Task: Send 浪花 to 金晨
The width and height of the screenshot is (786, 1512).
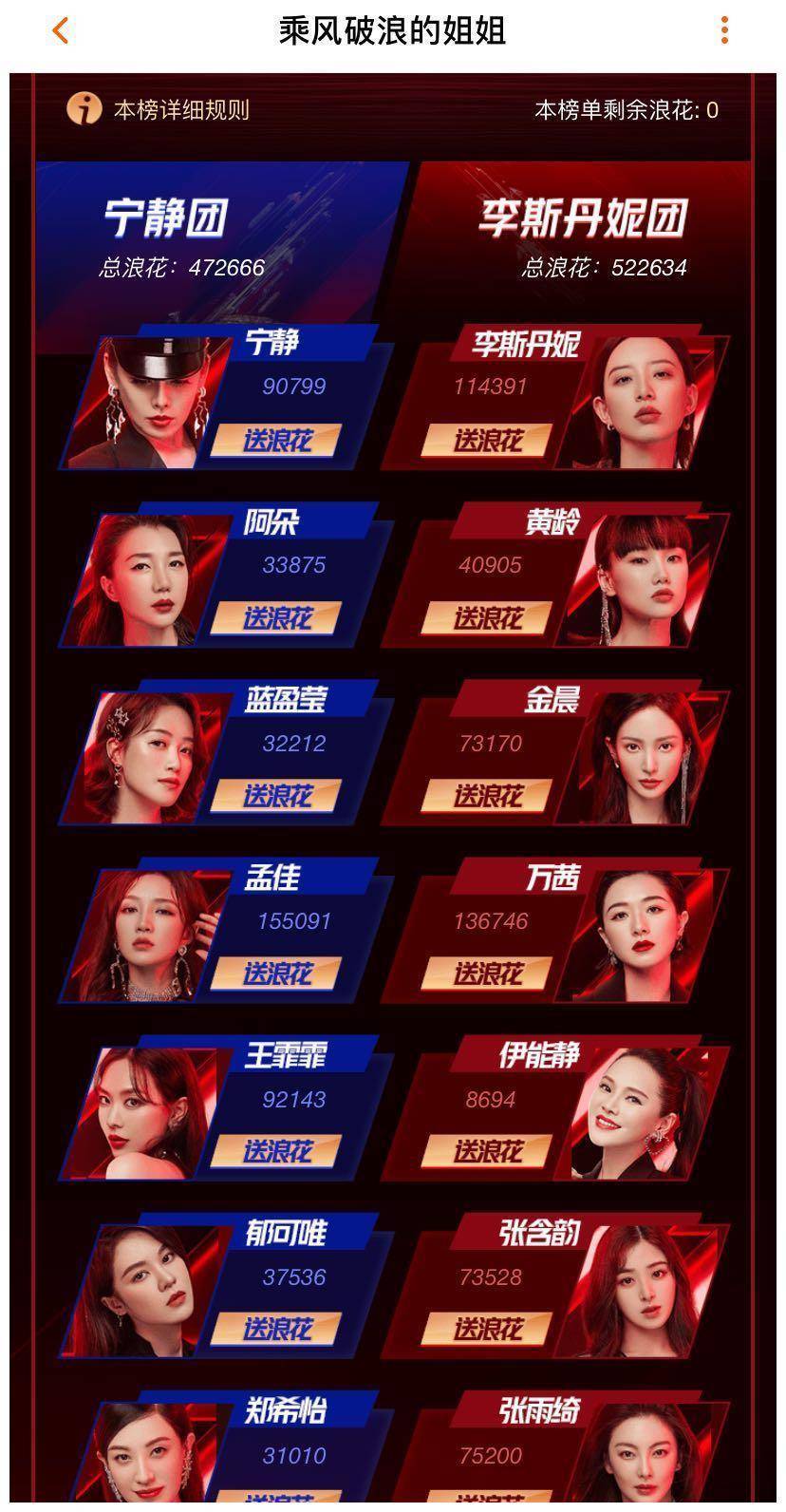Action: click(487, 797)
